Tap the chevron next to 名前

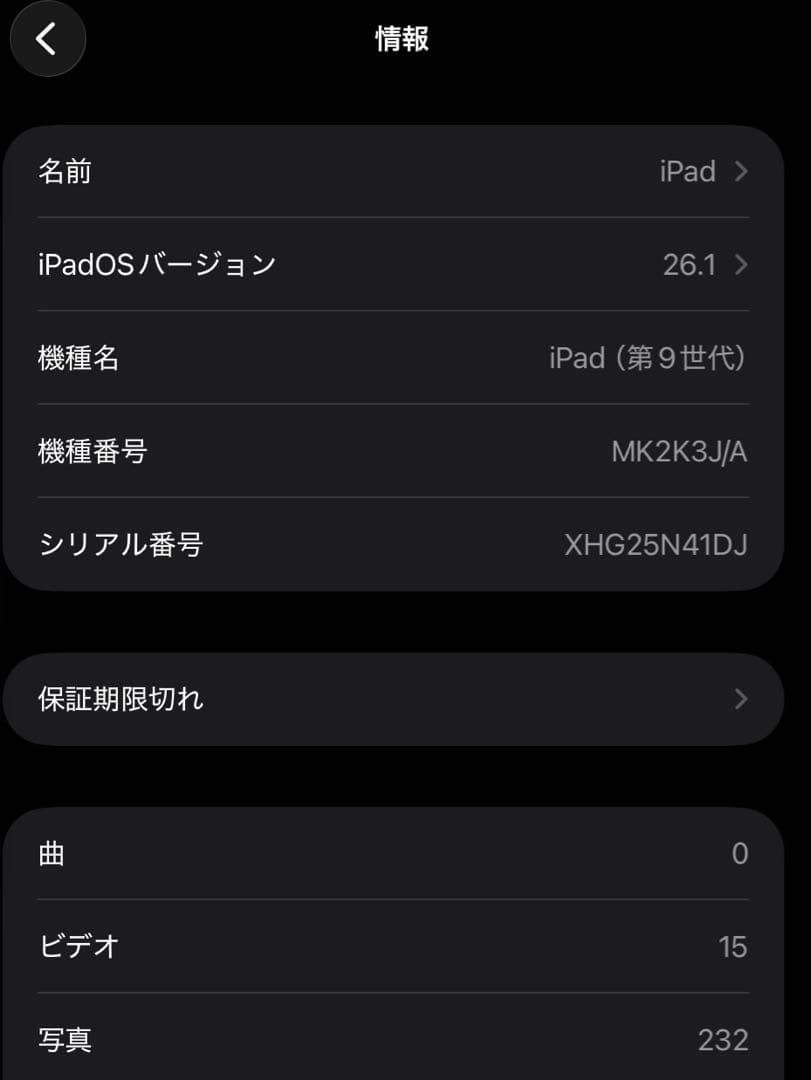coord(739,171)
